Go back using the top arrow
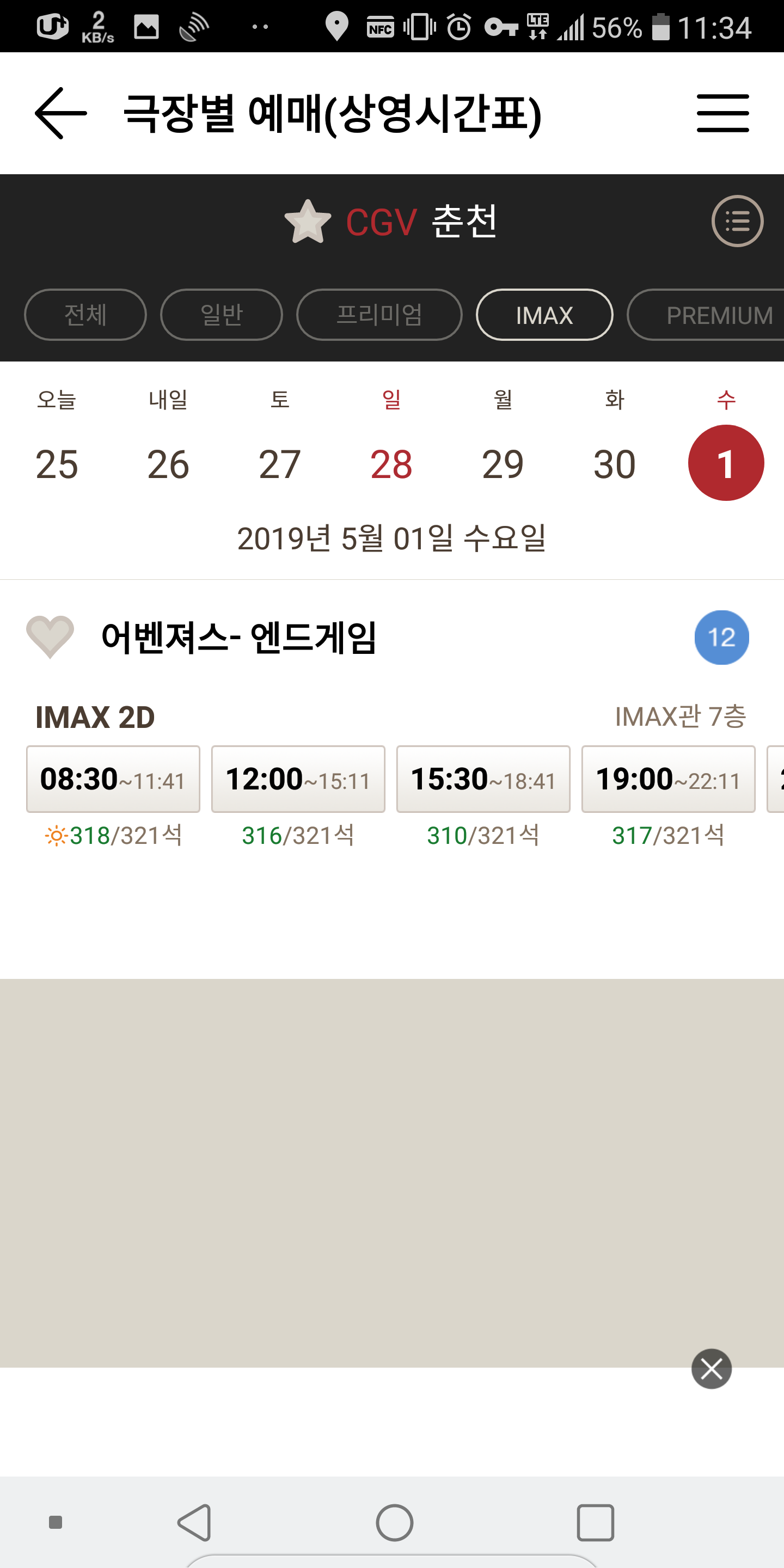 click(x=61, y=113)
